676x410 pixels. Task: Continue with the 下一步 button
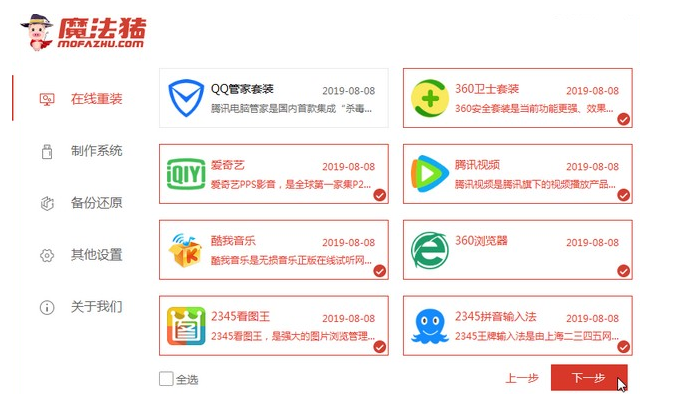pos(588,379)
